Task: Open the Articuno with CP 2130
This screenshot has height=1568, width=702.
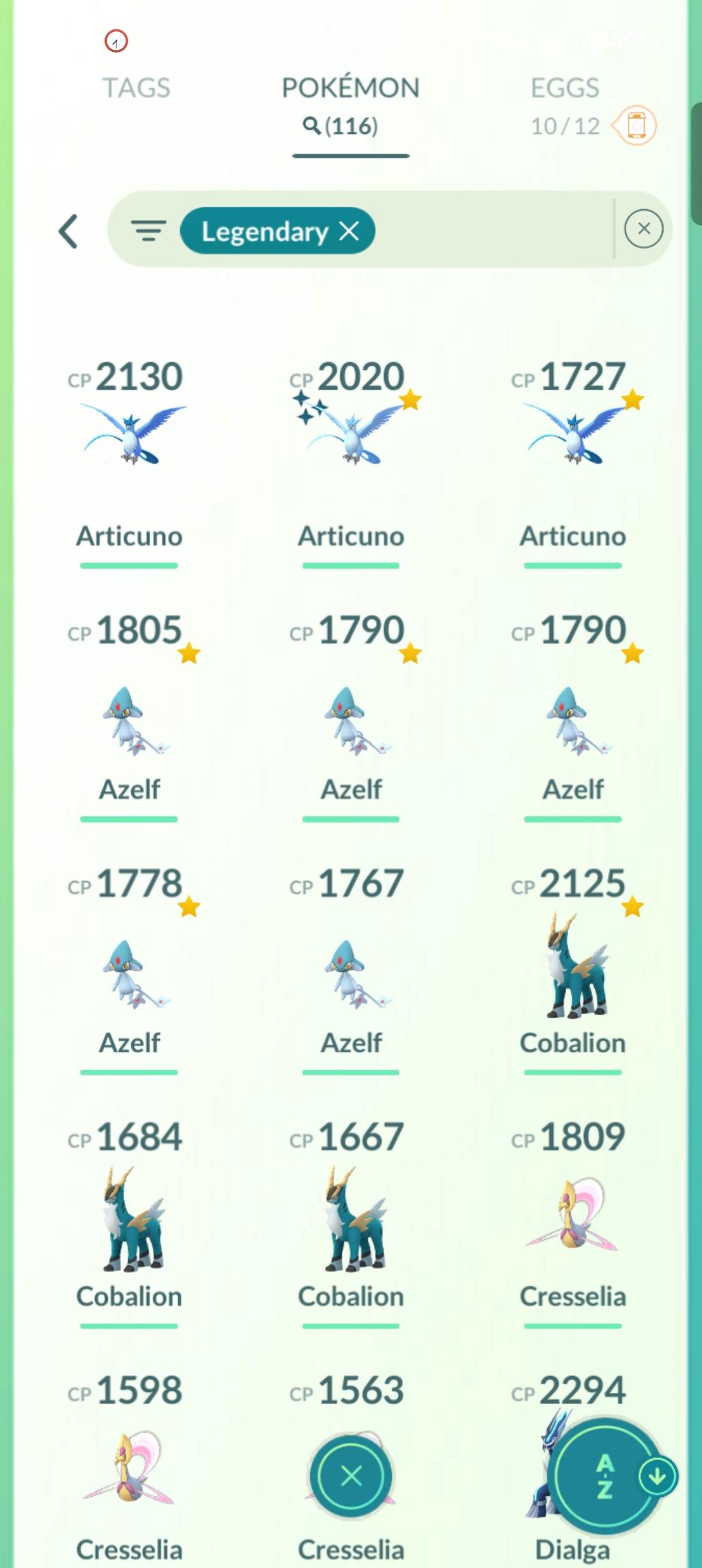Action: (x=129, y=437)
